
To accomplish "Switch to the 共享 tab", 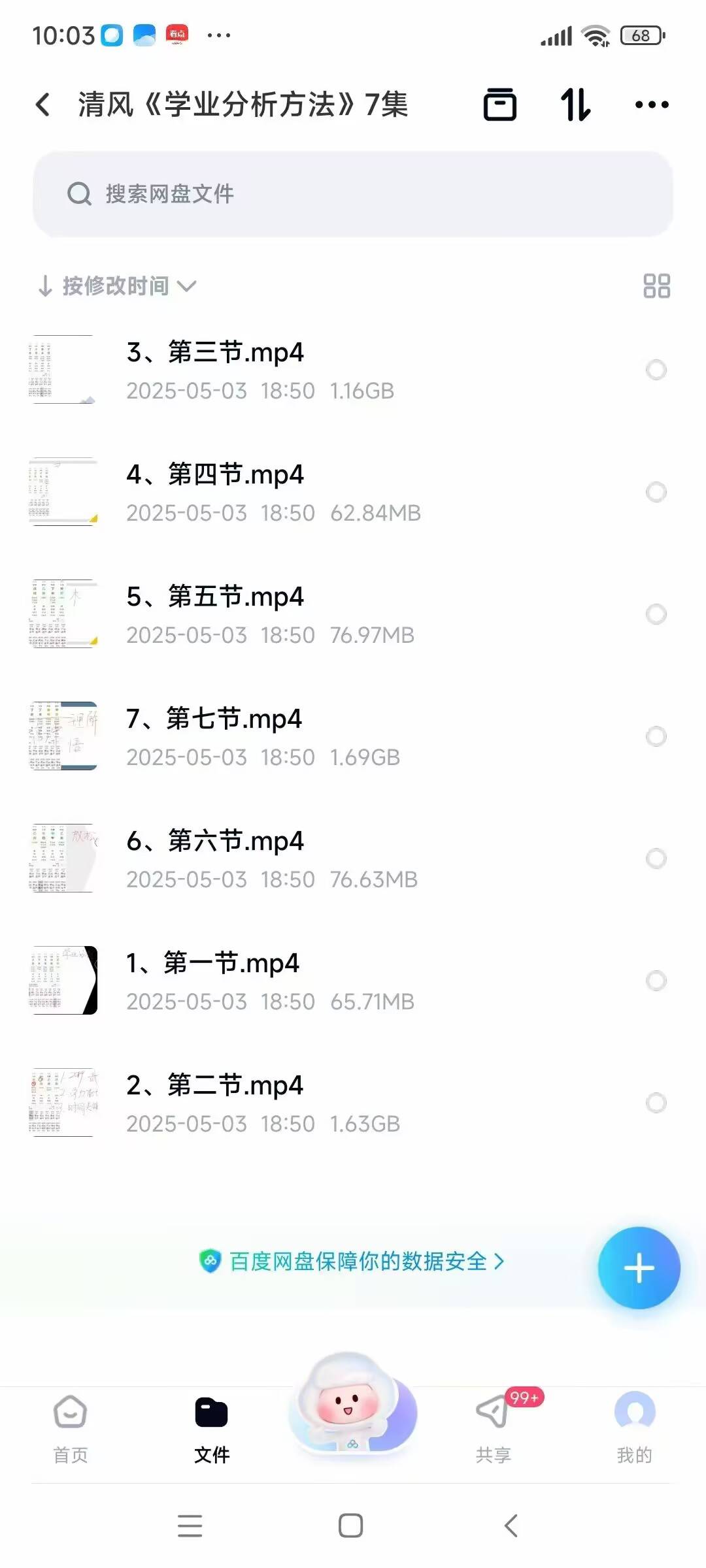I will tap(494, 1428).
